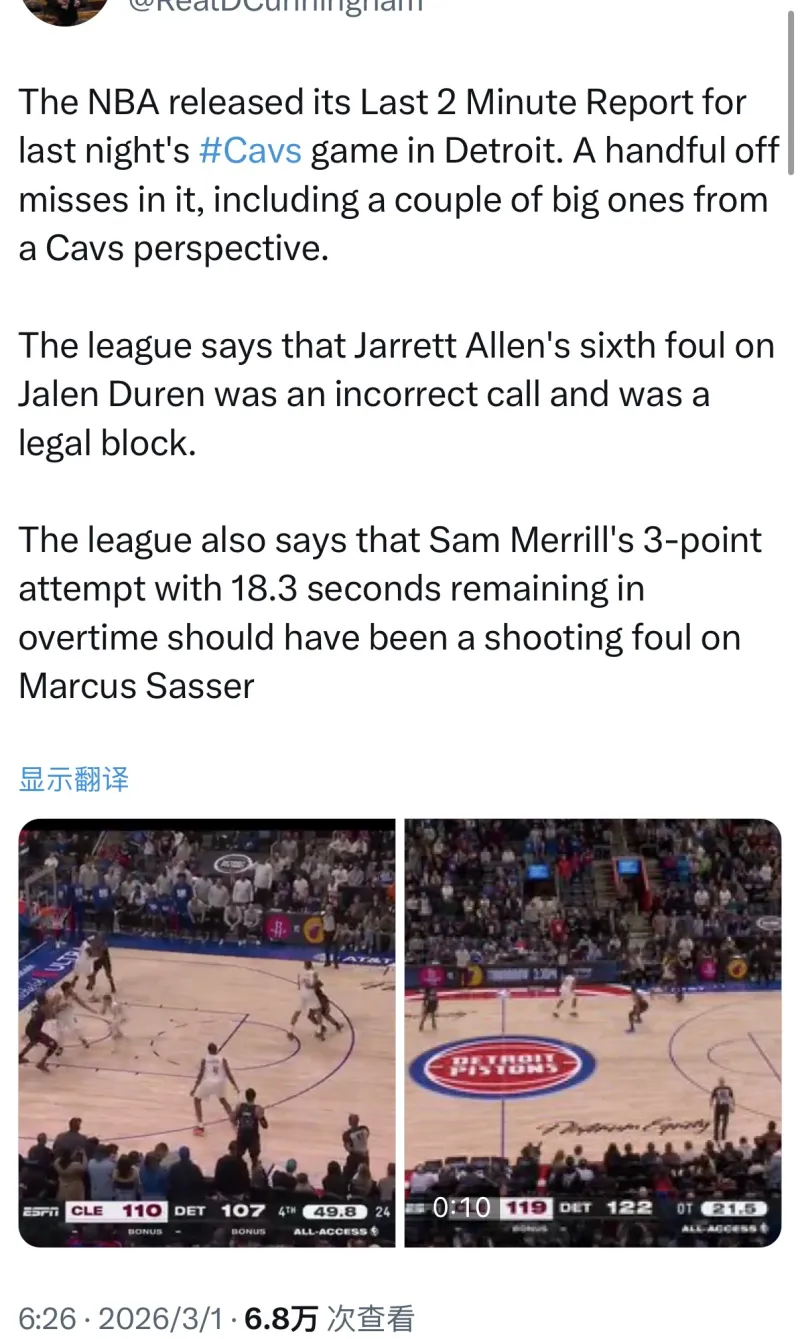The image size is (800, 1339).
Task: Tap 显示翻译 to translate the tweet
Action: [74, 779]
